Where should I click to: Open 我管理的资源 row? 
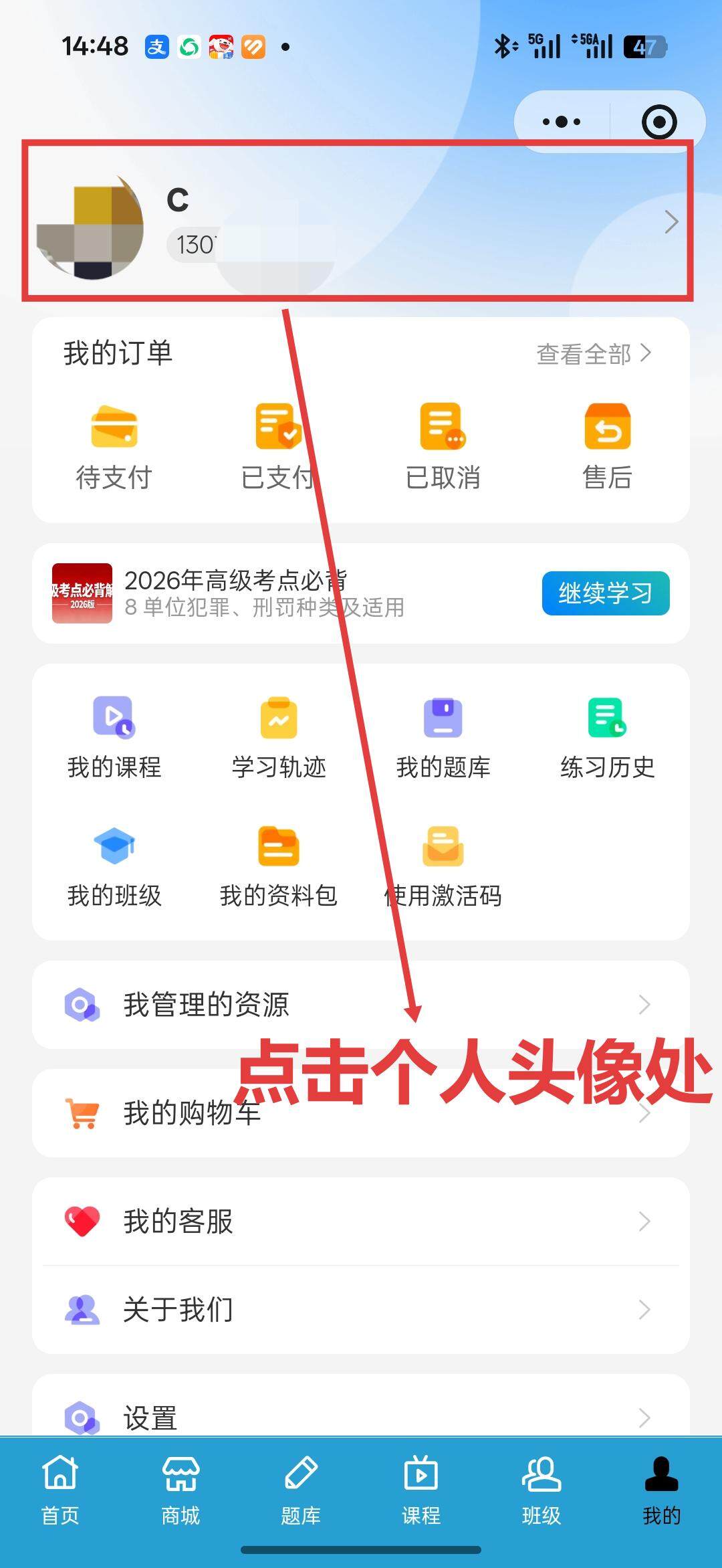361,1005
